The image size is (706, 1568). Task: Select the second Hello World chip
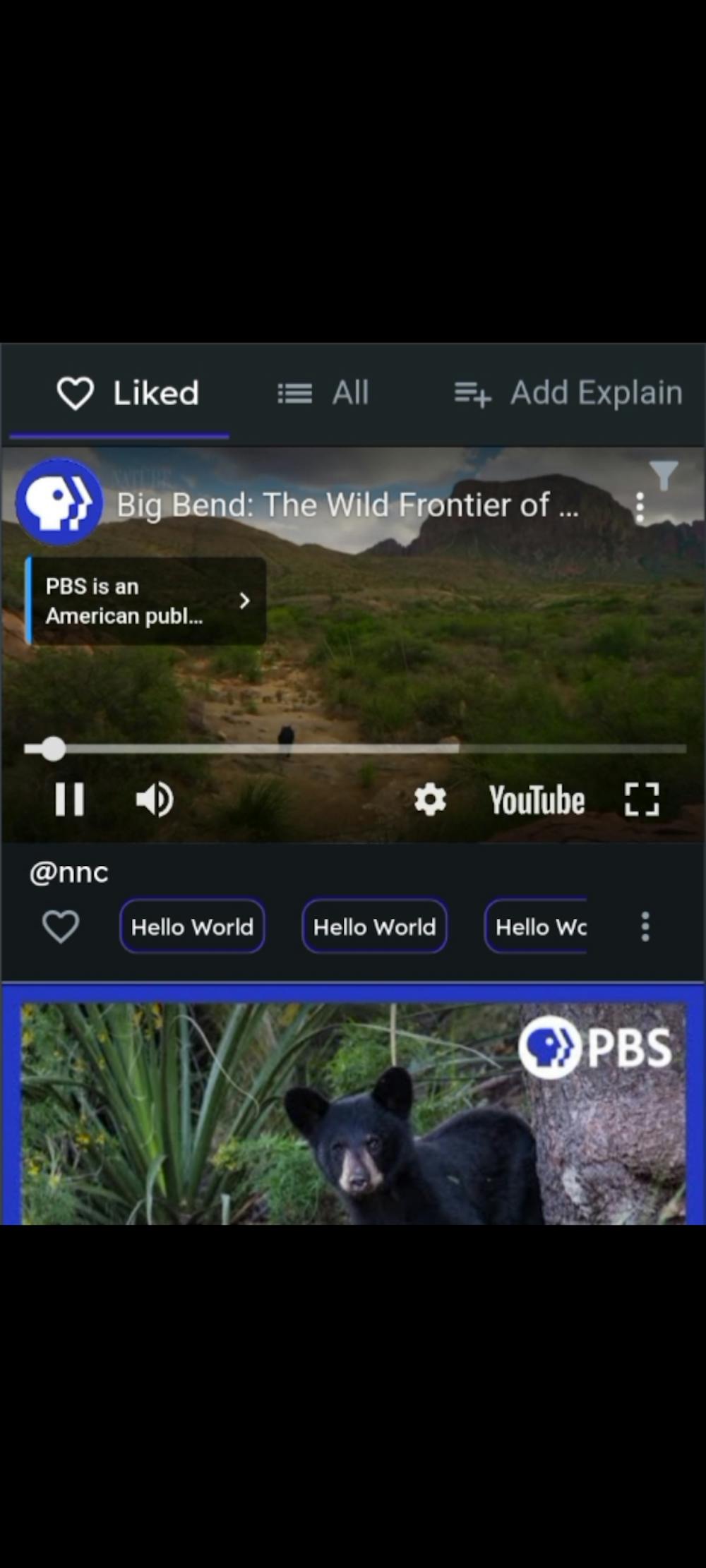[x=374, y=926]
